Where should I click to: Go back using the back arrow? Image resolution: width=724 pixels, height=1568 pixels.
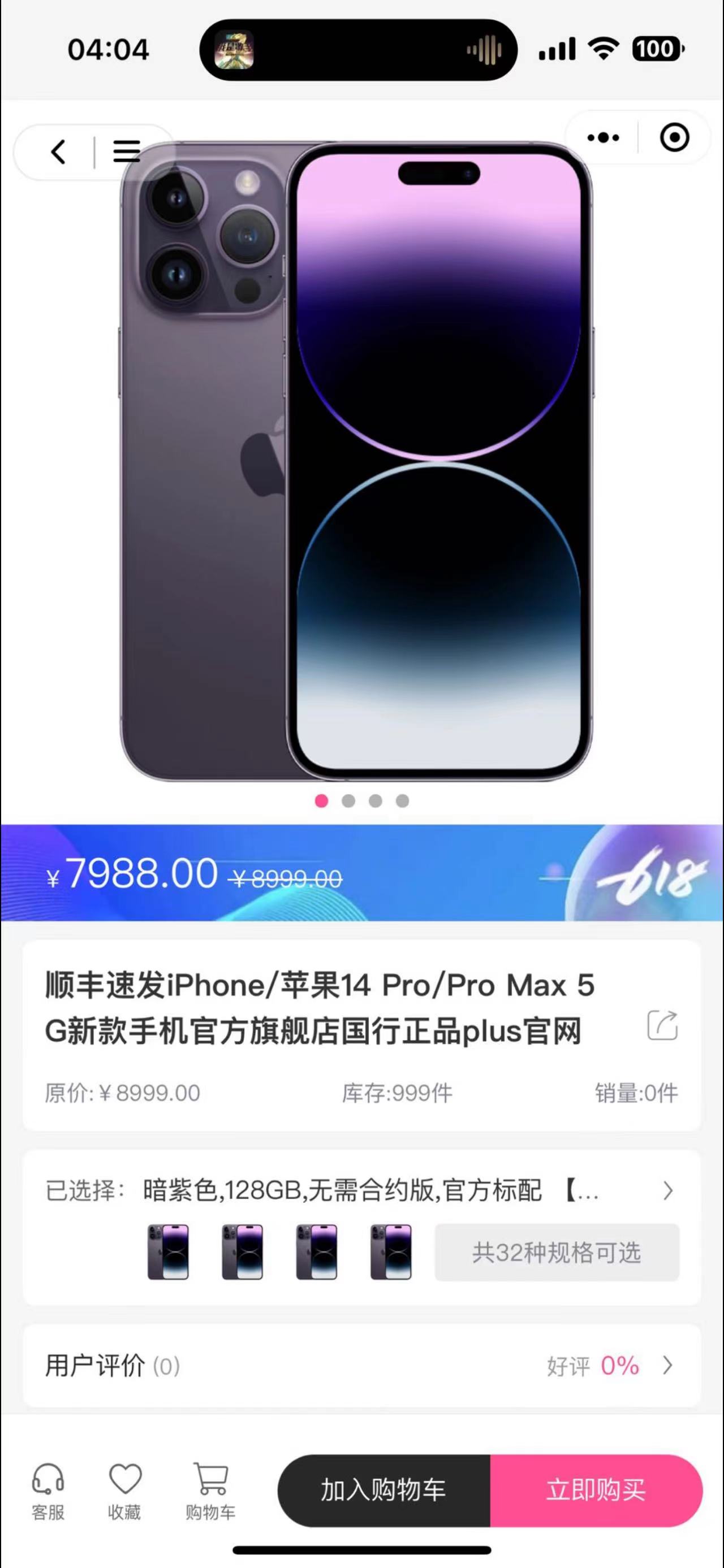click(x=58, y=151)
